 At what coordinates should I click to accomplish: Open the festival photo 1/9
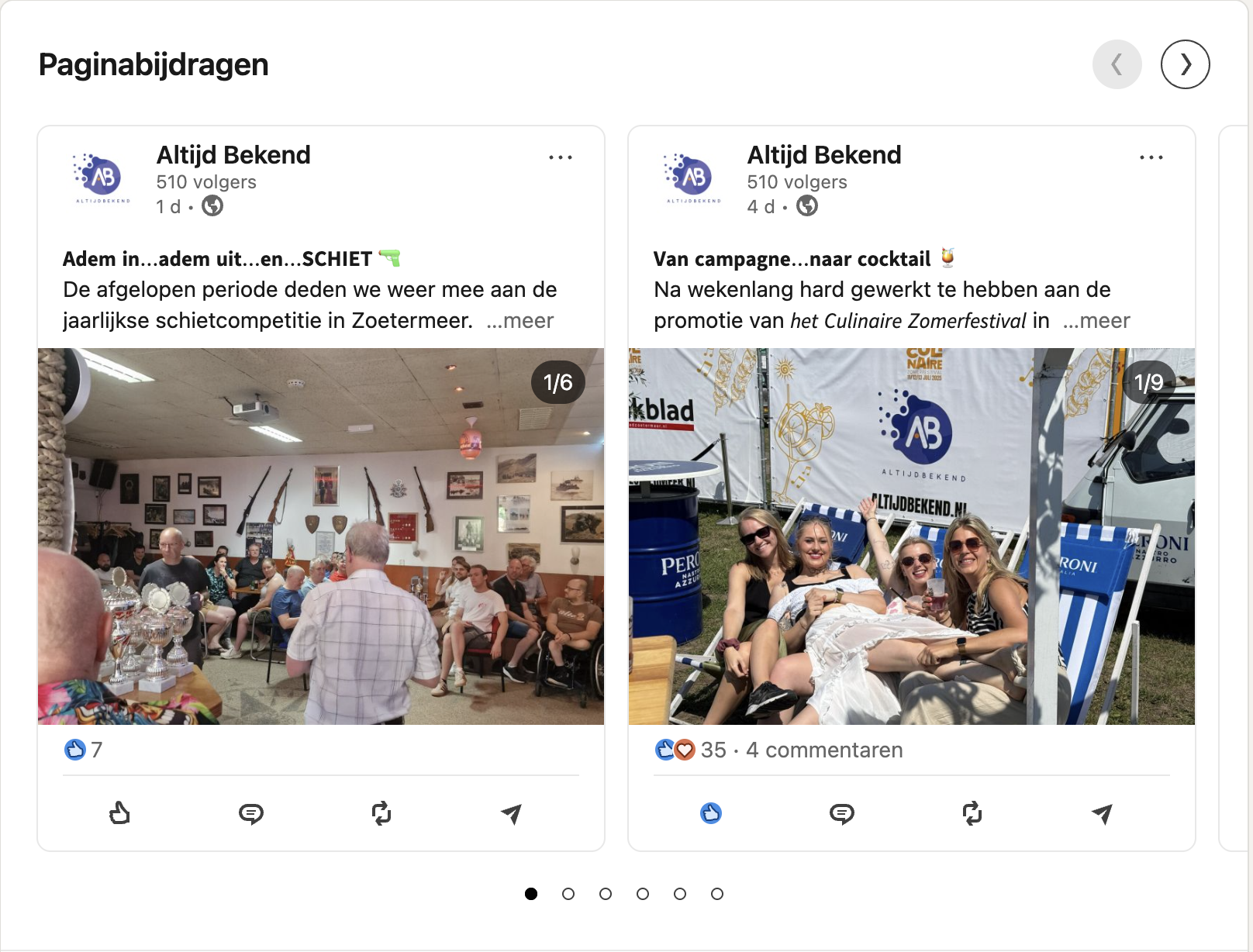click(x=912, y=536)
